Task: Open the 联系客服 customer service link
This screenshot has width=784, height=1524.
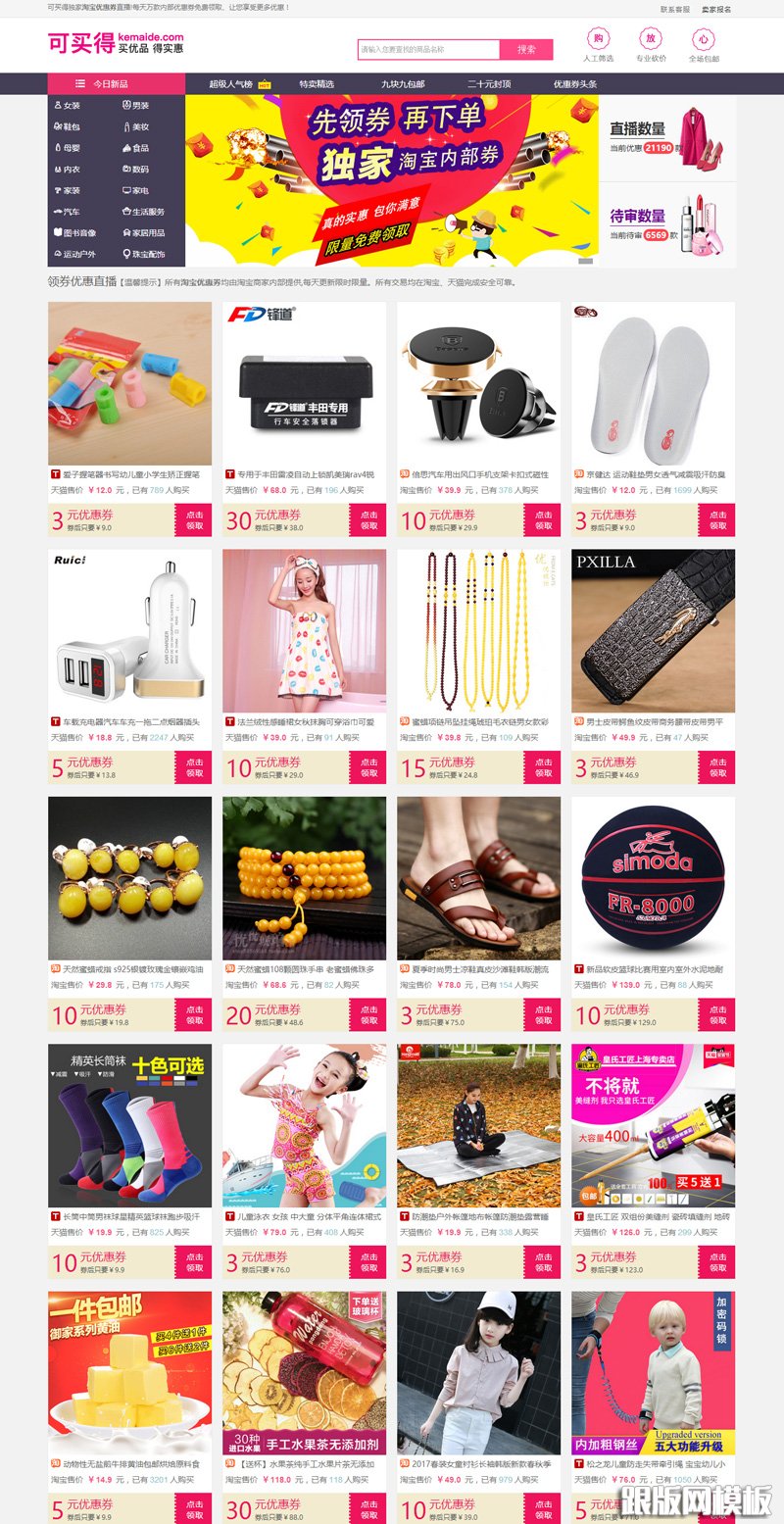Action: click(x=674, y=9)
